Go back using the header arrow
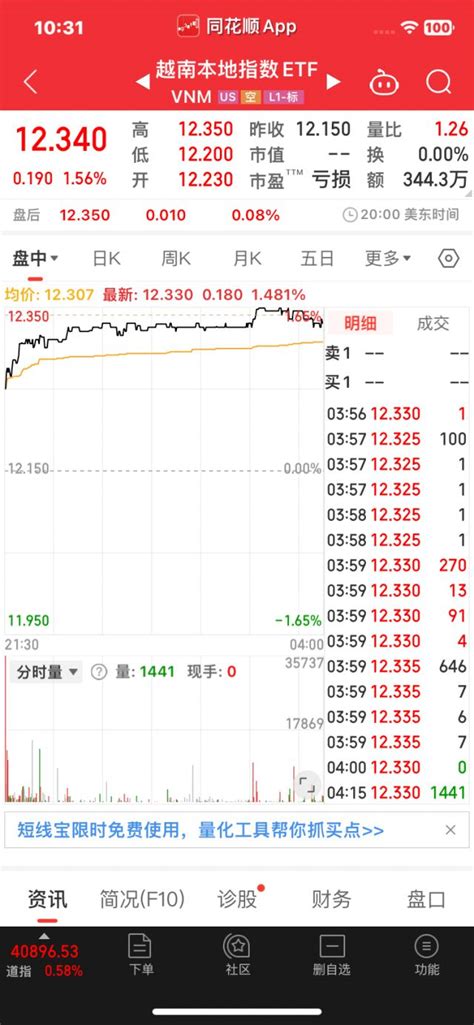Viewport: 474px width, 1025px height. pos(30,82)
